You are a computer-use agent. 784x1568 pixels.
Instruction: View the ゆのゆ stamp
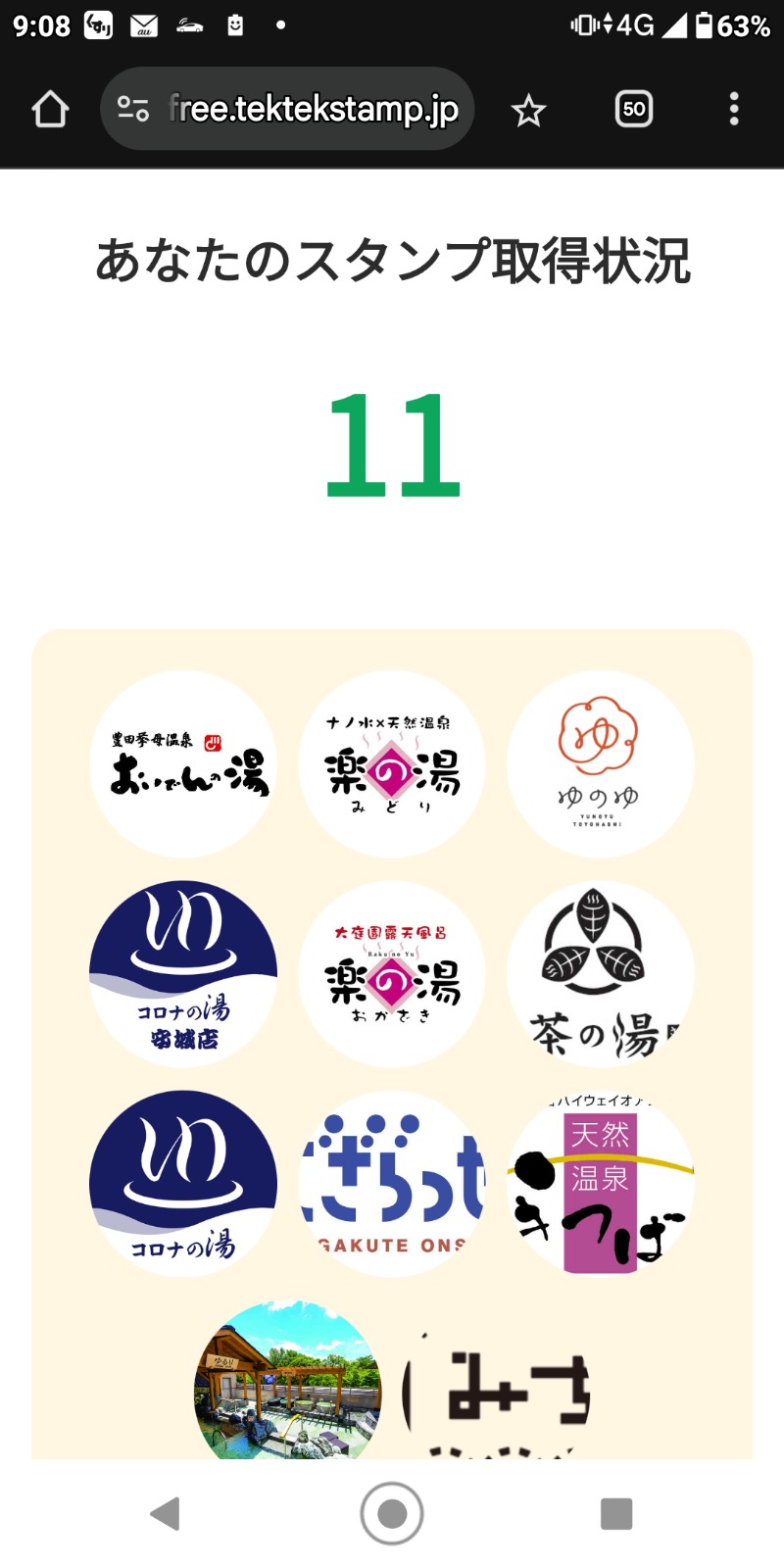pyautogui.click(x=600, y=763)
